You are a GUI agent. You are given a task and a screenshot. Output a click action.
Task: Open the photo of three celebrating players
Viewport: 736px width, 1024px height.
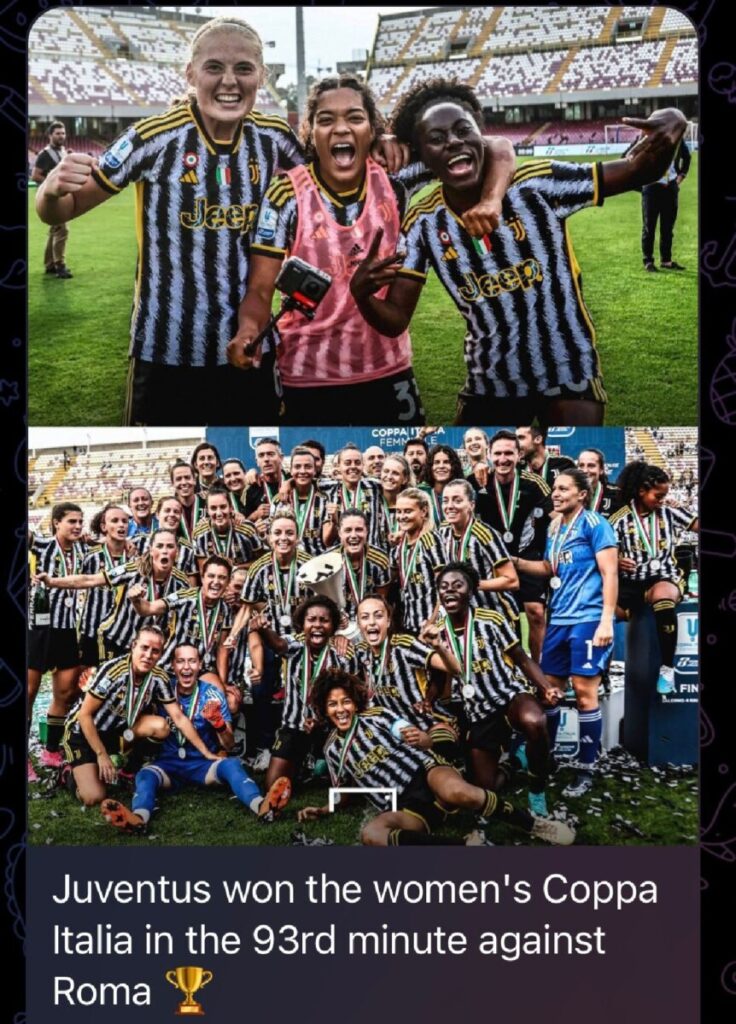[x=363, y=217]
